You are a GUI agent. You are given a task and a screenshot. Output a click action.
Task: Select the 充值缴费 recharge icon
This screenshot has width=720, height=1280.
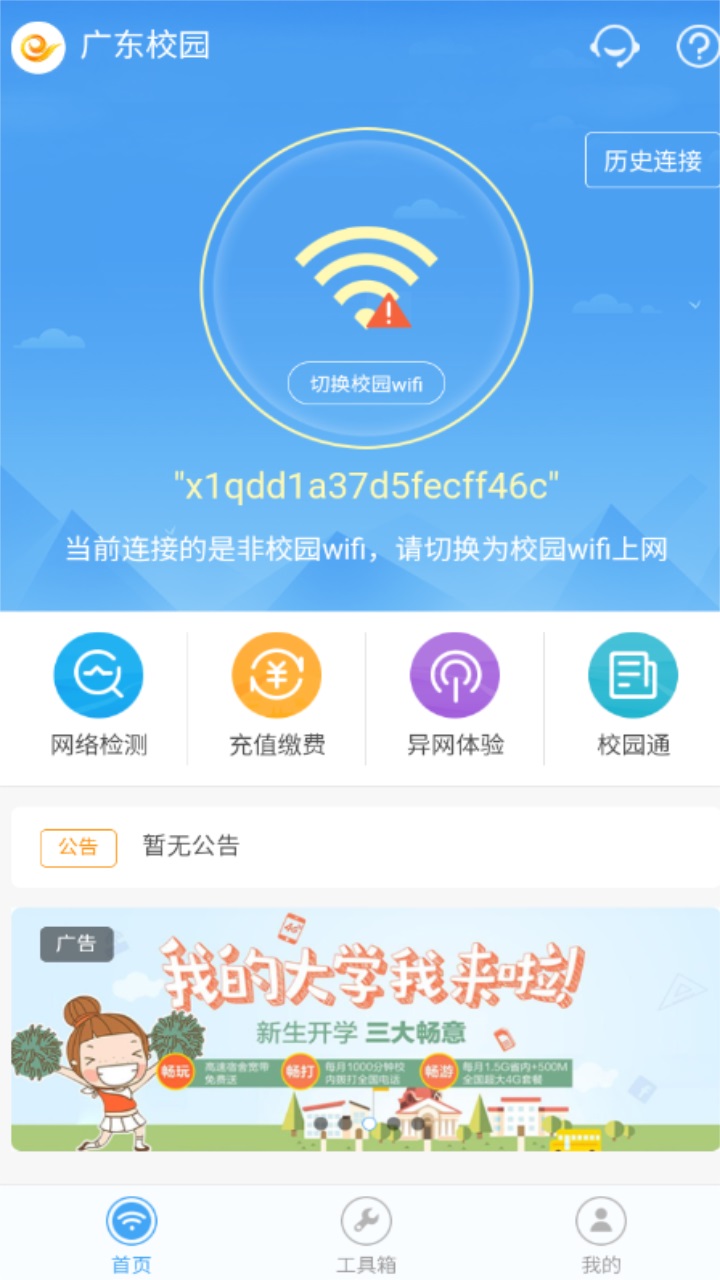coord(276,674)
